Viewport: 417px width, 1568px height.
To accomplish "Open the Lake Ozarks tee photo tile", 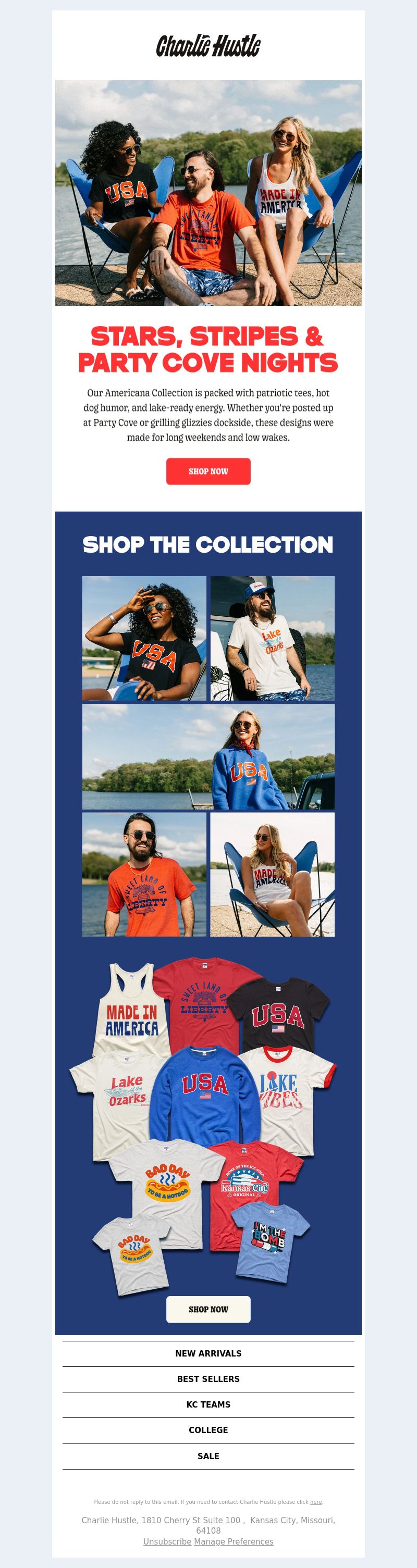I will click(272, 638).
